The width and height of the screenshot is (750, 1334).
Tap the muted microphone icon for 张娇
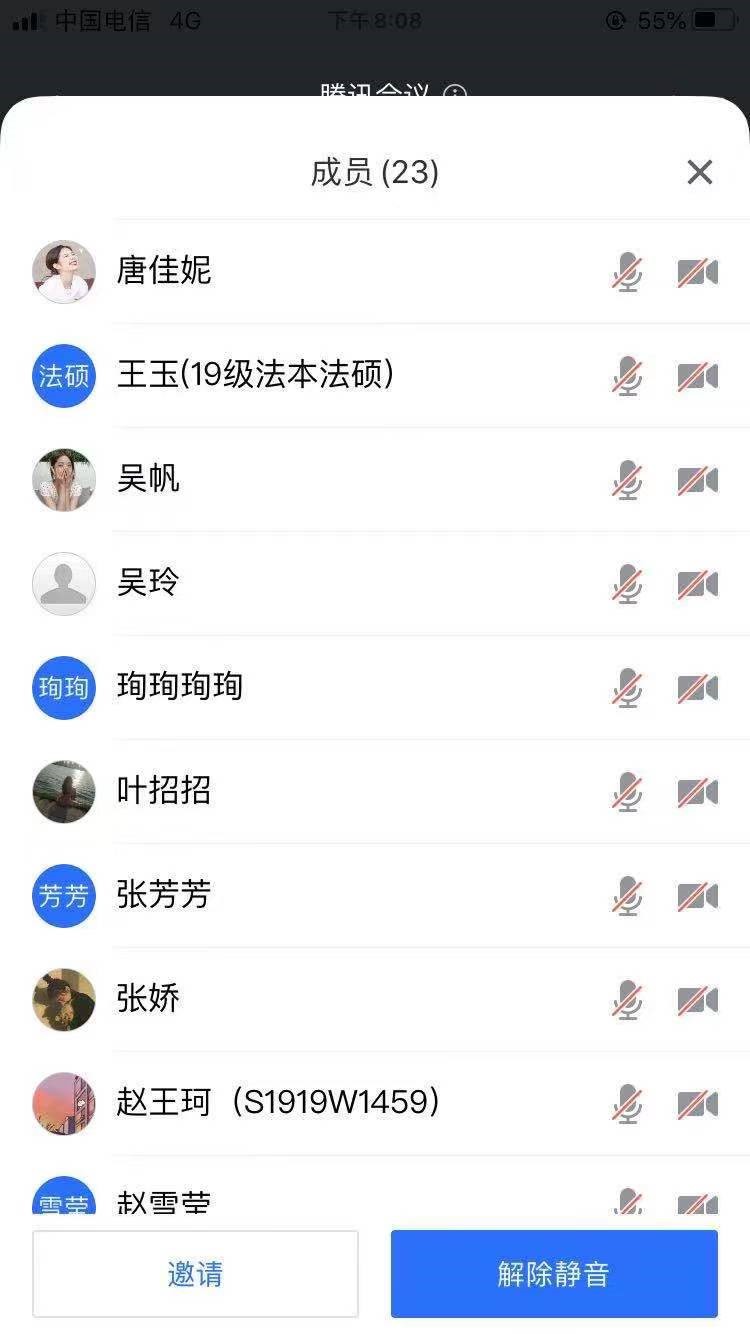(x=627, y=1000)
